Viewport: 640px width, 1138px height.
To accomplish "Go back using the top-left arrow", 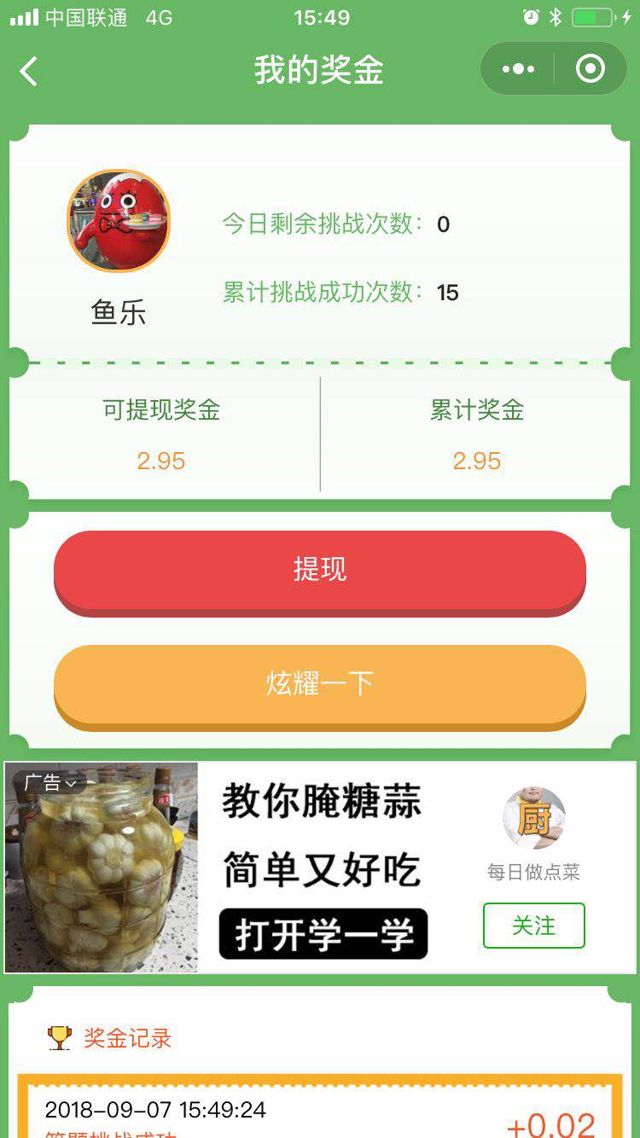I will 29,71.
